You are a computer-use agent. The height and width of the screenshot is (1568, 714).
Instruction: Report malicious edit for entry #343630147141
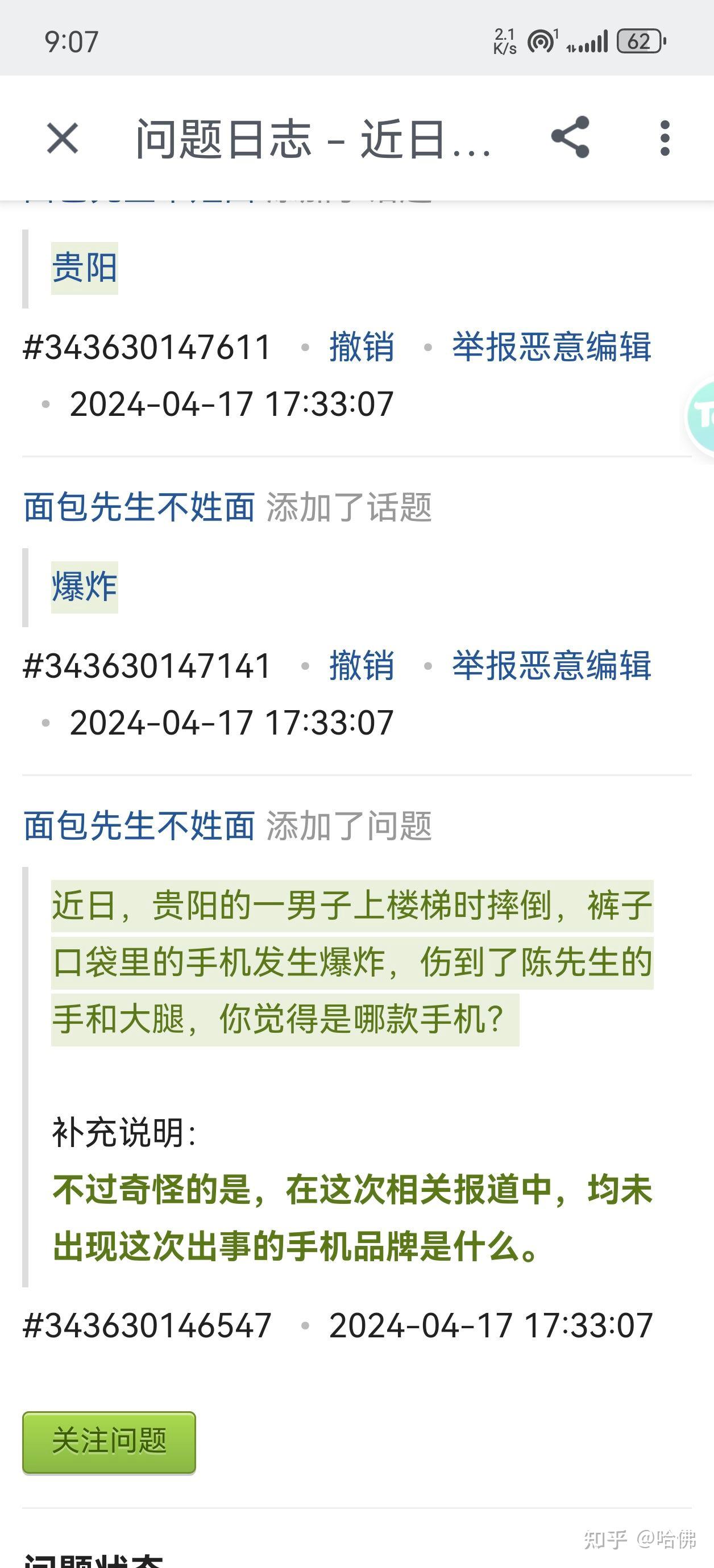(552, 666)
